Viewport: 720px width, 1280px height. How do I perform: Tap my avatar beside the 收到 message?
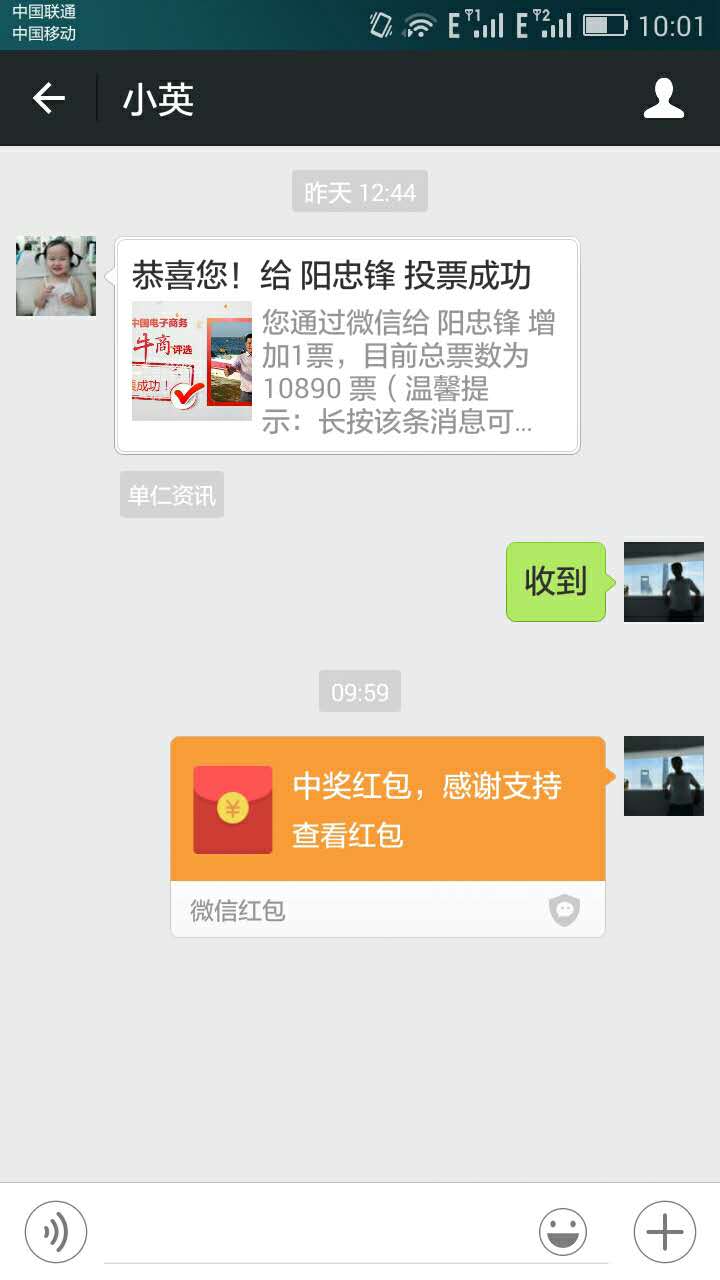point(663,582)
